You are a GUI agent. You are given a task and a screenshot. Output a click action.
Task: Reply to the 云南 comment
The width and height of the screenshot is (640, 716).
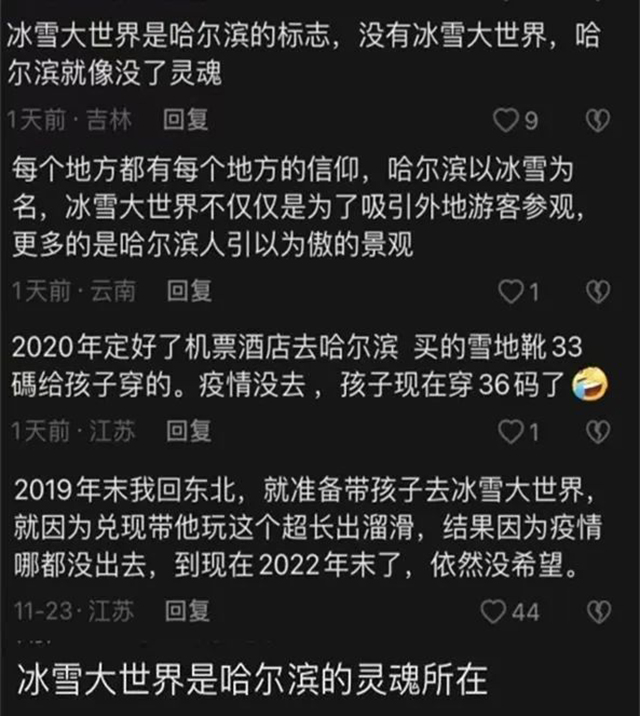(189, 291)
